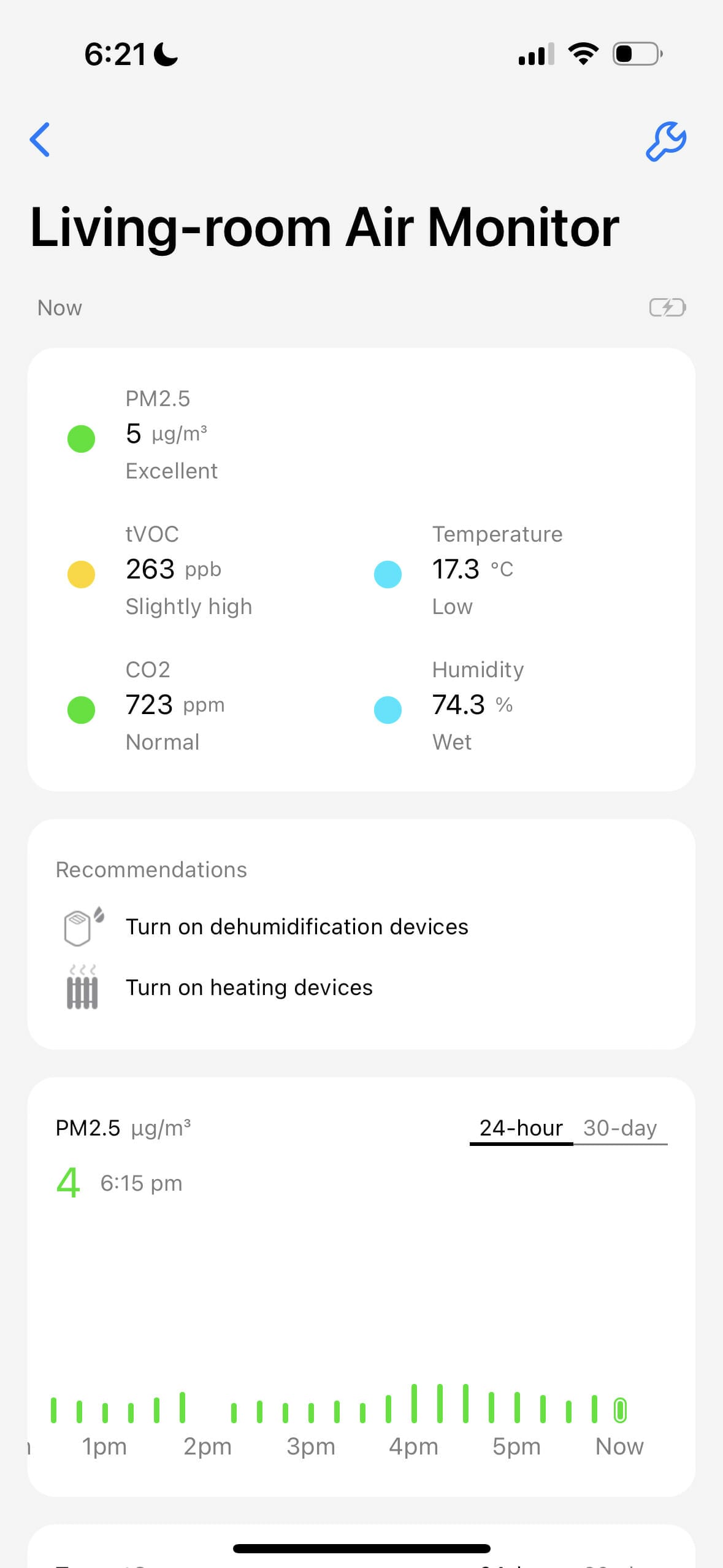The height and width of the screenshot is (1568, 723).
Task: Select the 24-hour chart tab
Action: (x=521, y=1128)
